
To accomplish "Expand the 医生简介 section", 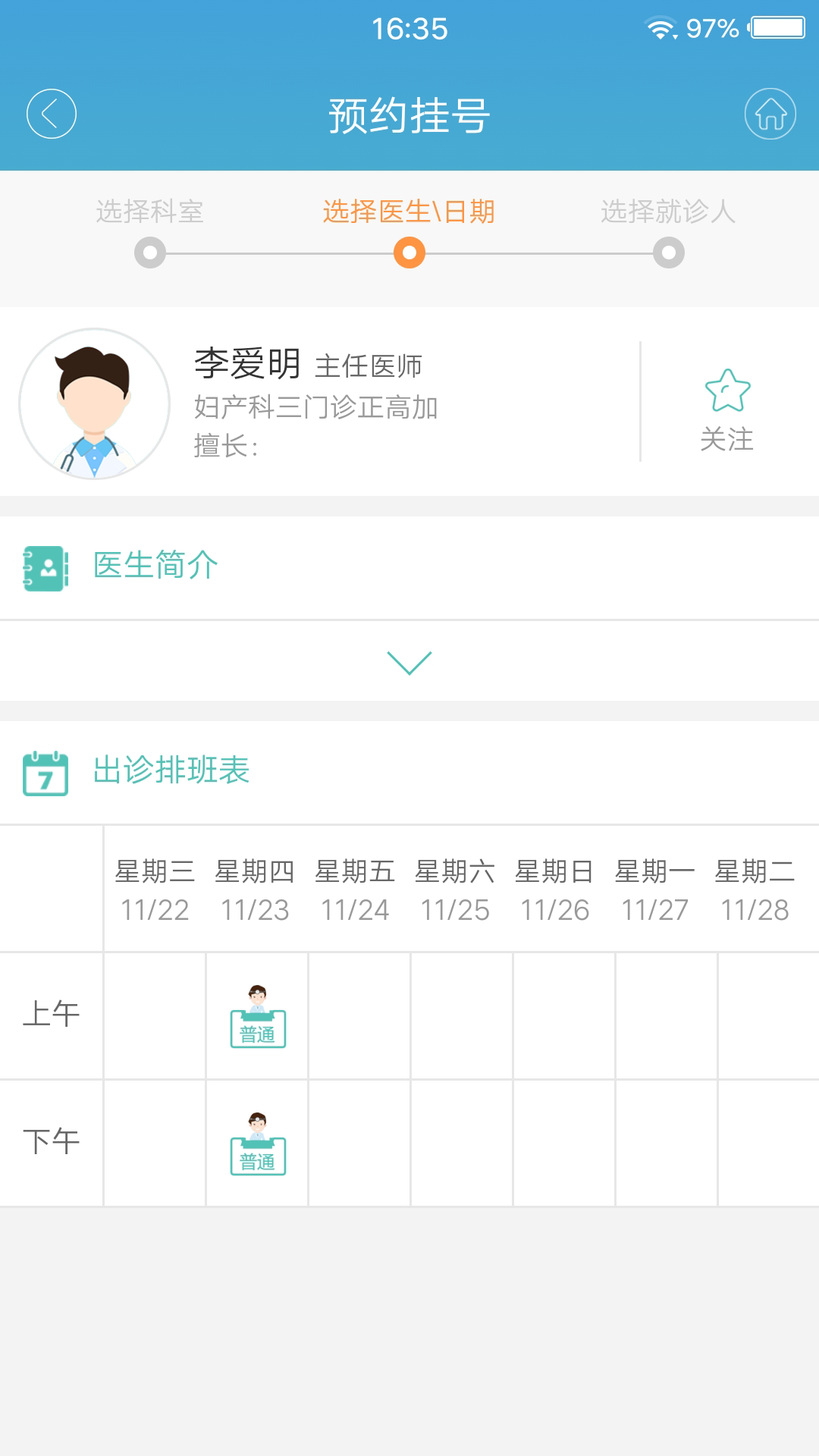I will (409, 662).
